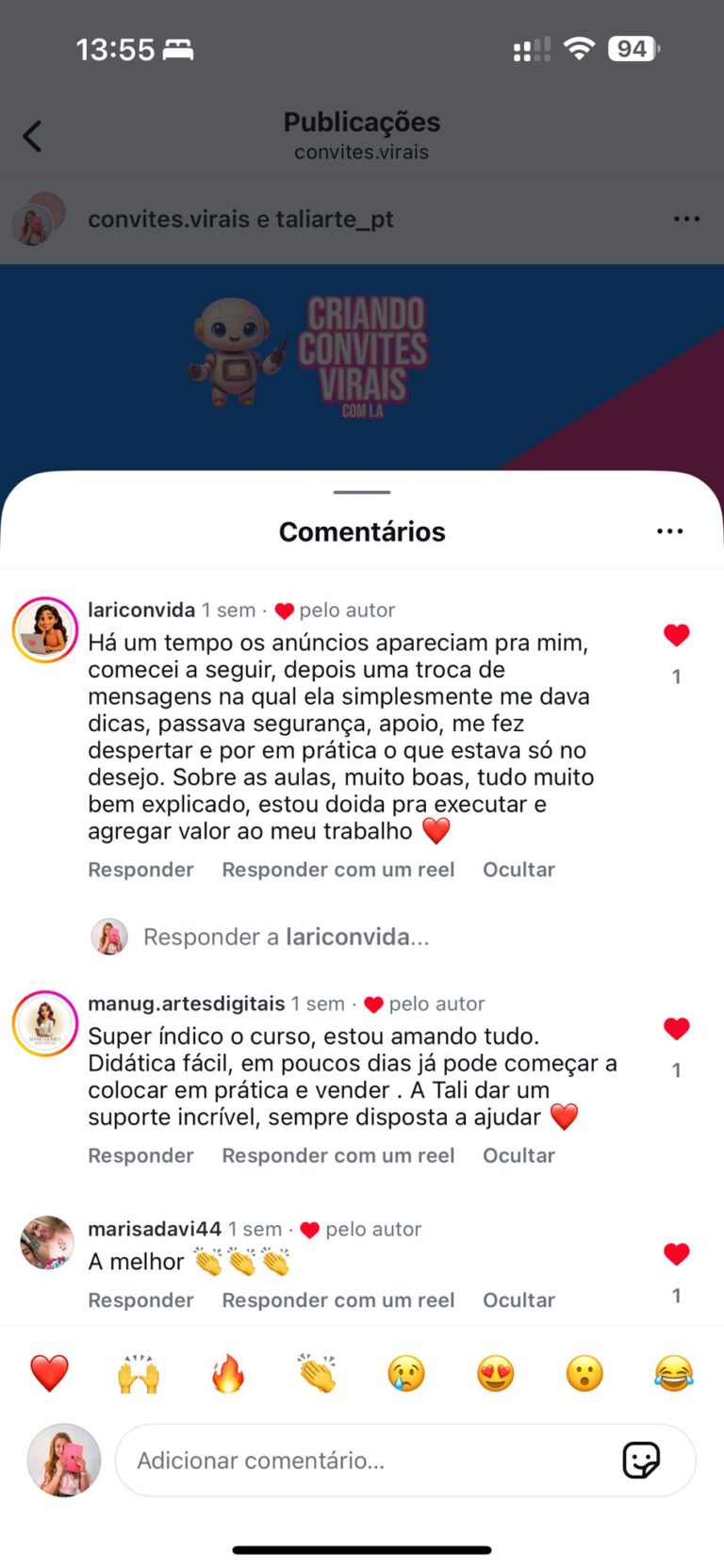Image resolution: width=724 pixels, height=1568 pixels.
Task: Open the Responder a lariconvida field
Action: [286, 937]
